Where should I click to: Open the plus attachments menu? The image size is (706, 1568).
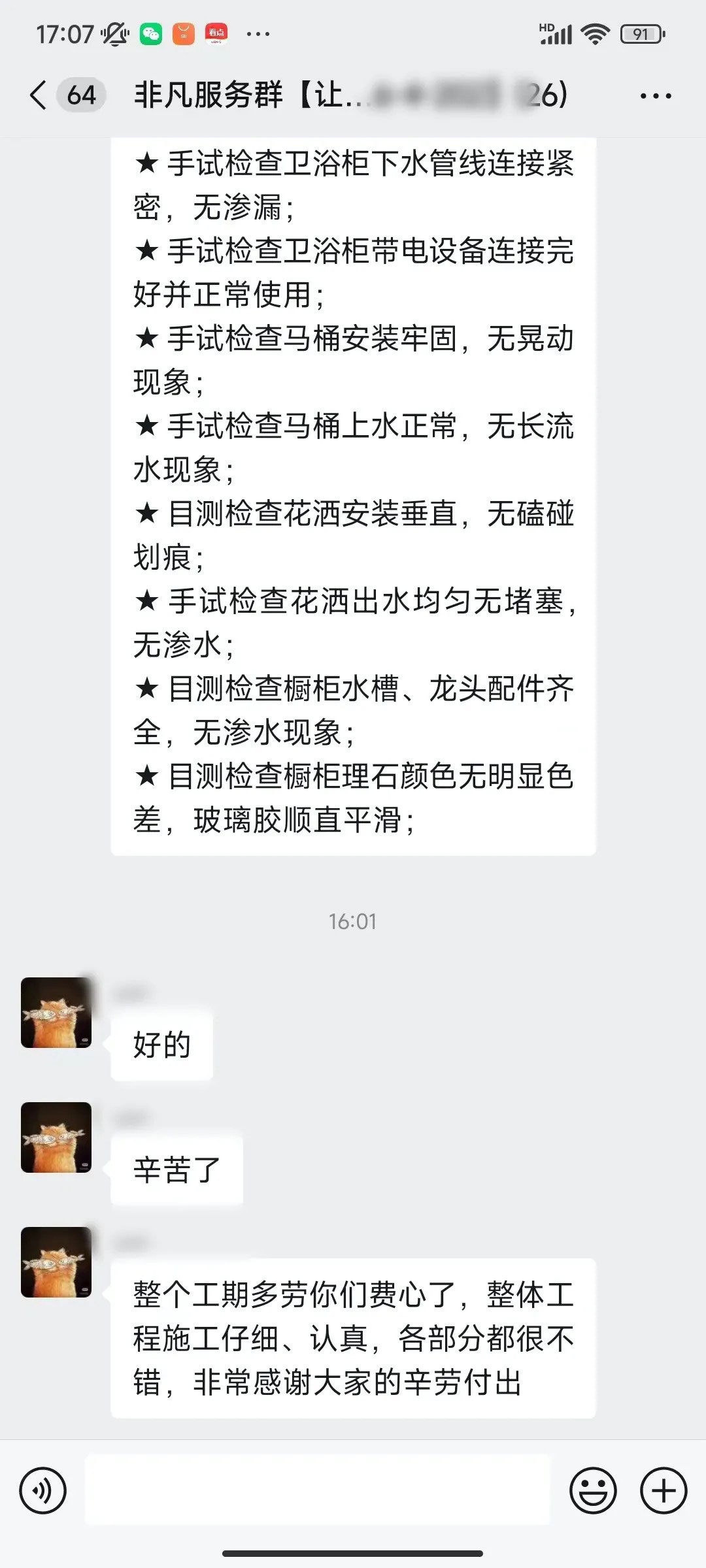[x=664, y=1491]
